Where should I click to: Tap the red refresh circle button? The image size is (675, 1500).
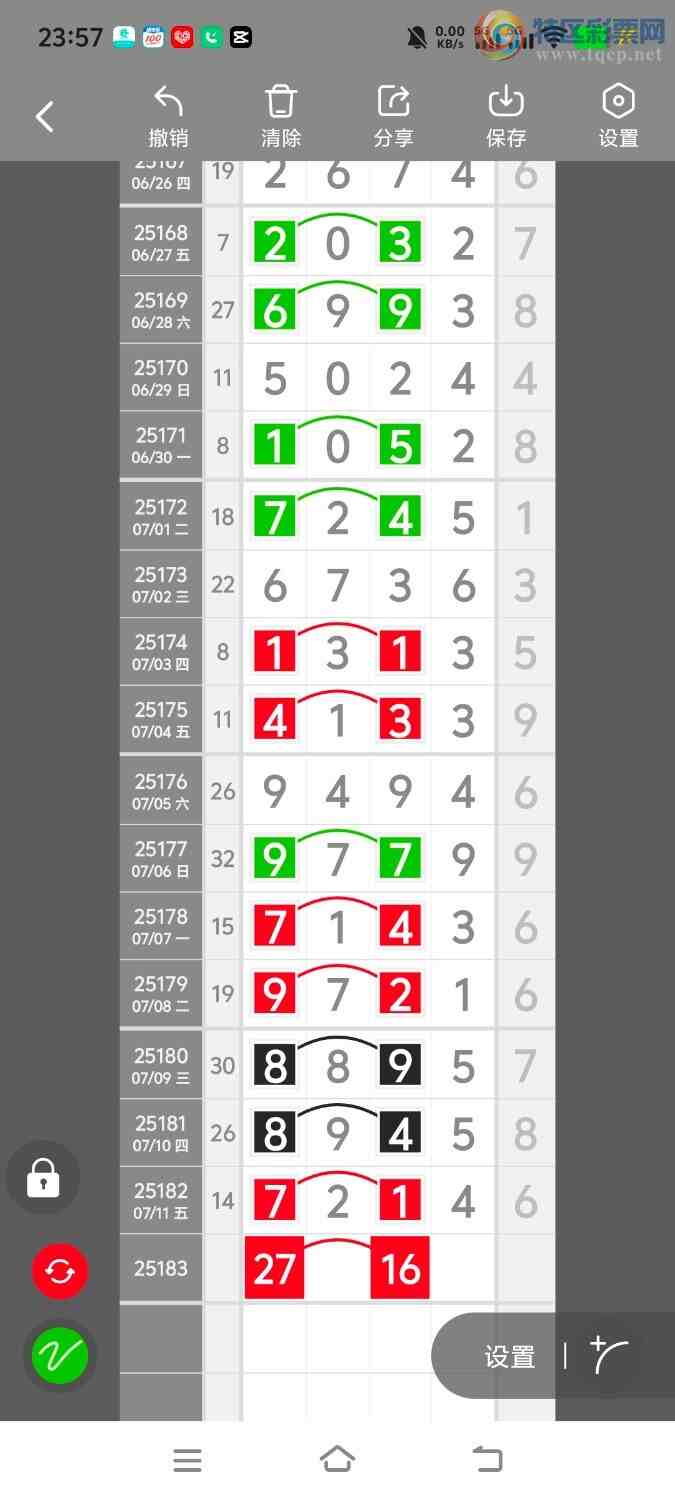60,1271
